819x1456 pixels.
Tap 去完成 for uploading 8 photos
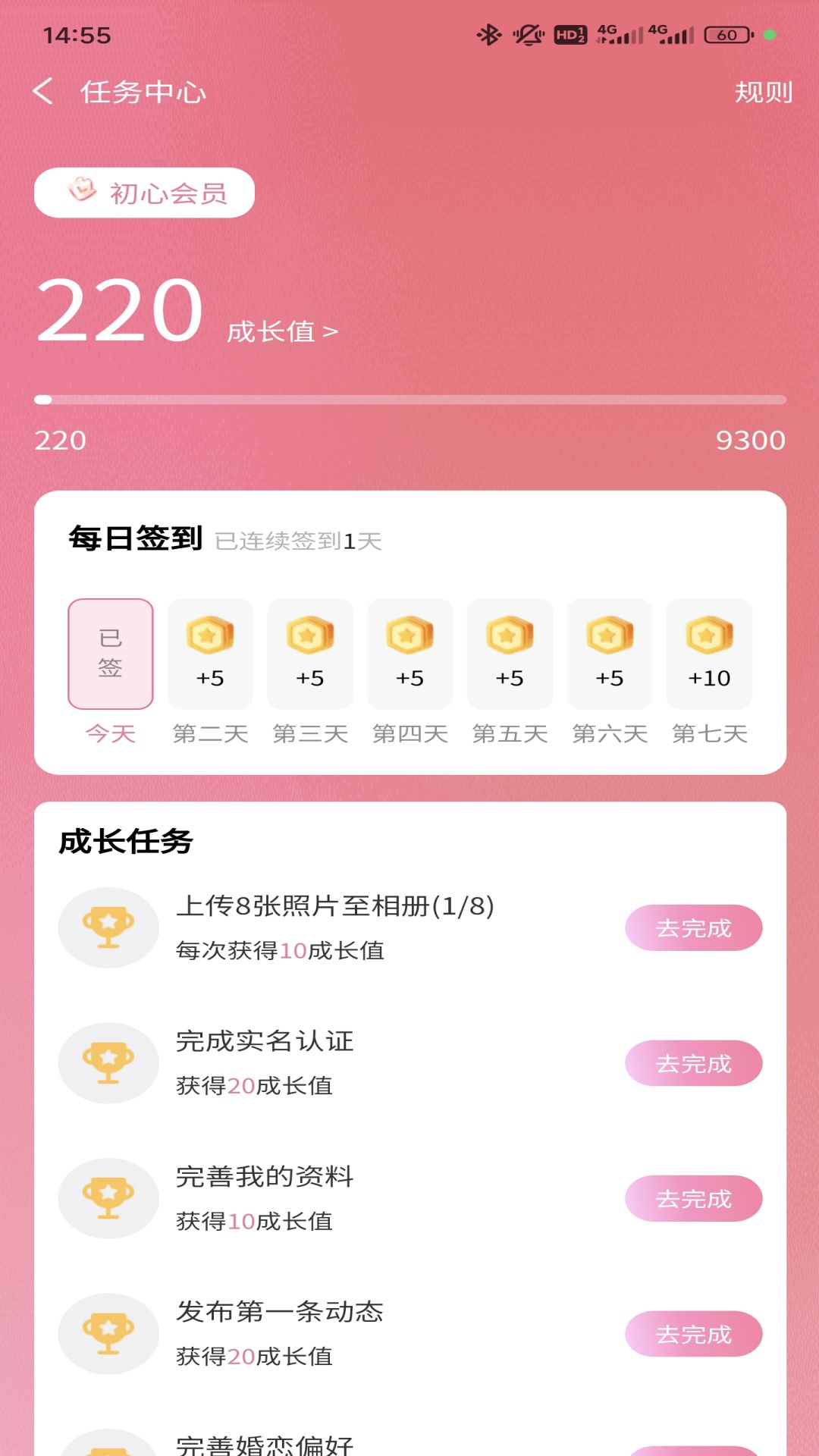[x=693, y=927]
